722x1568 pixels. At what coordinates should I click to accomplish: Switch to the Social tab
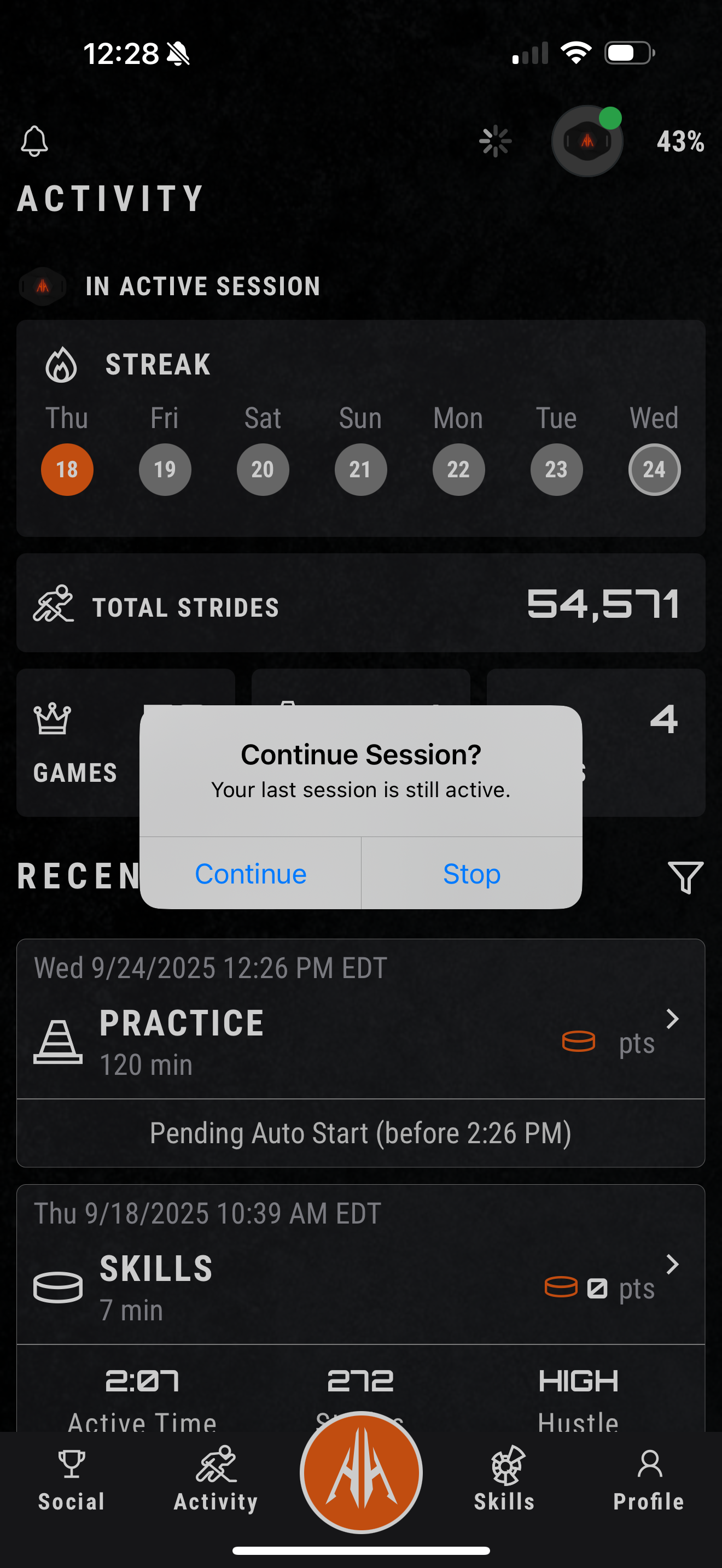point(72,1481)
